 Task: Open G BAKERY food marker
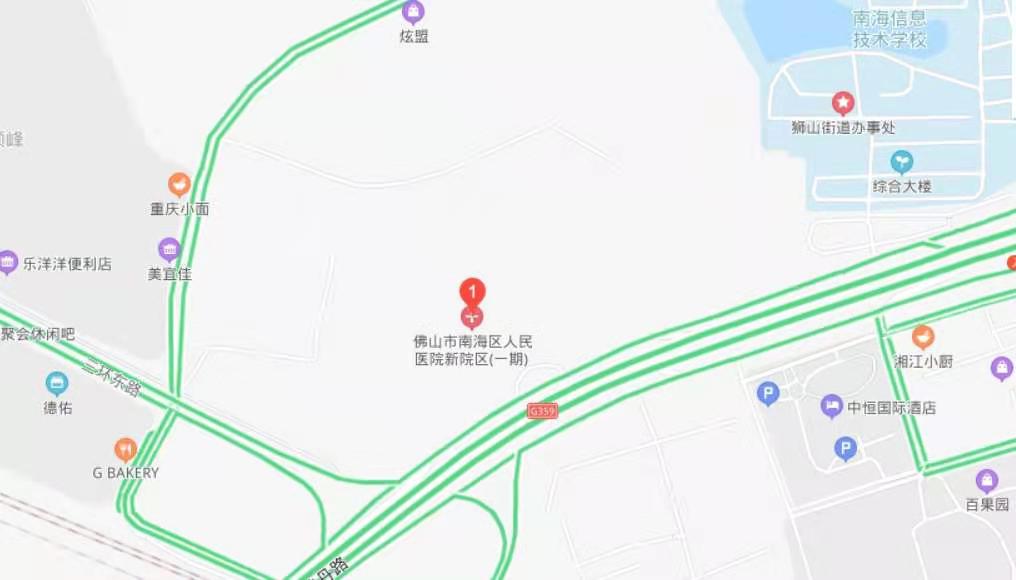click(x=125, y=449)
